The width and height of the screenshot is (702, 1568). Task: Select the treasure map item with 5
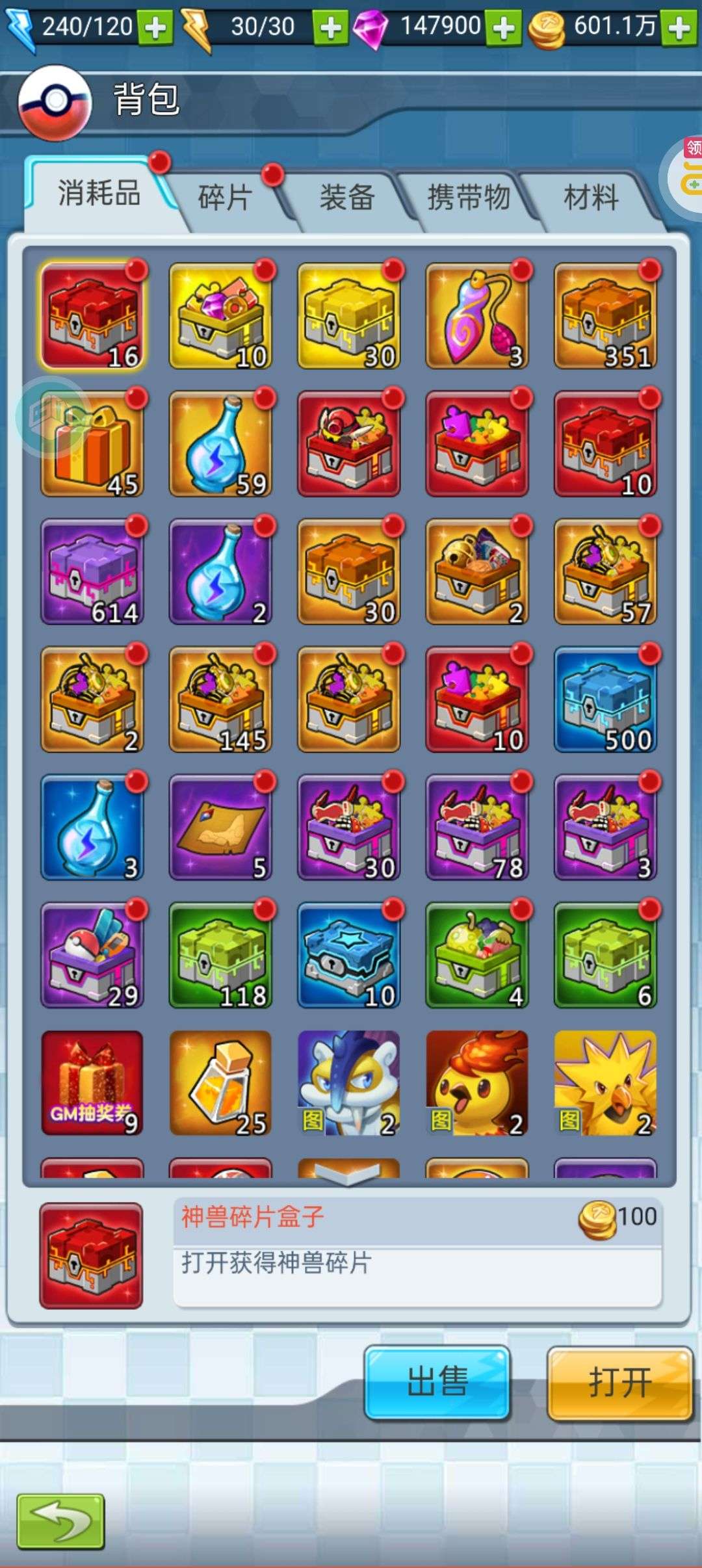pos(220,827)
